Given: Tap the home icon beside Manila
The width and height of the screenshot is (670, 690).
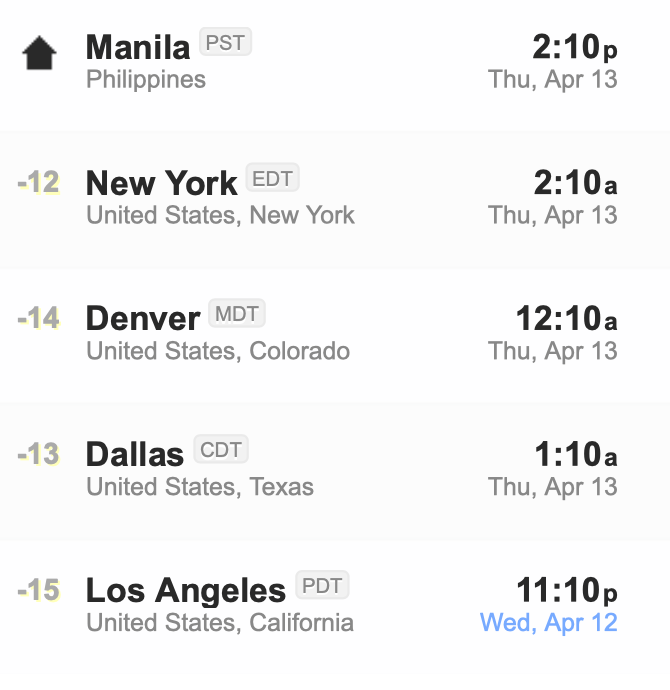Looking at the screenshot, I should click(x=40, y=54).
